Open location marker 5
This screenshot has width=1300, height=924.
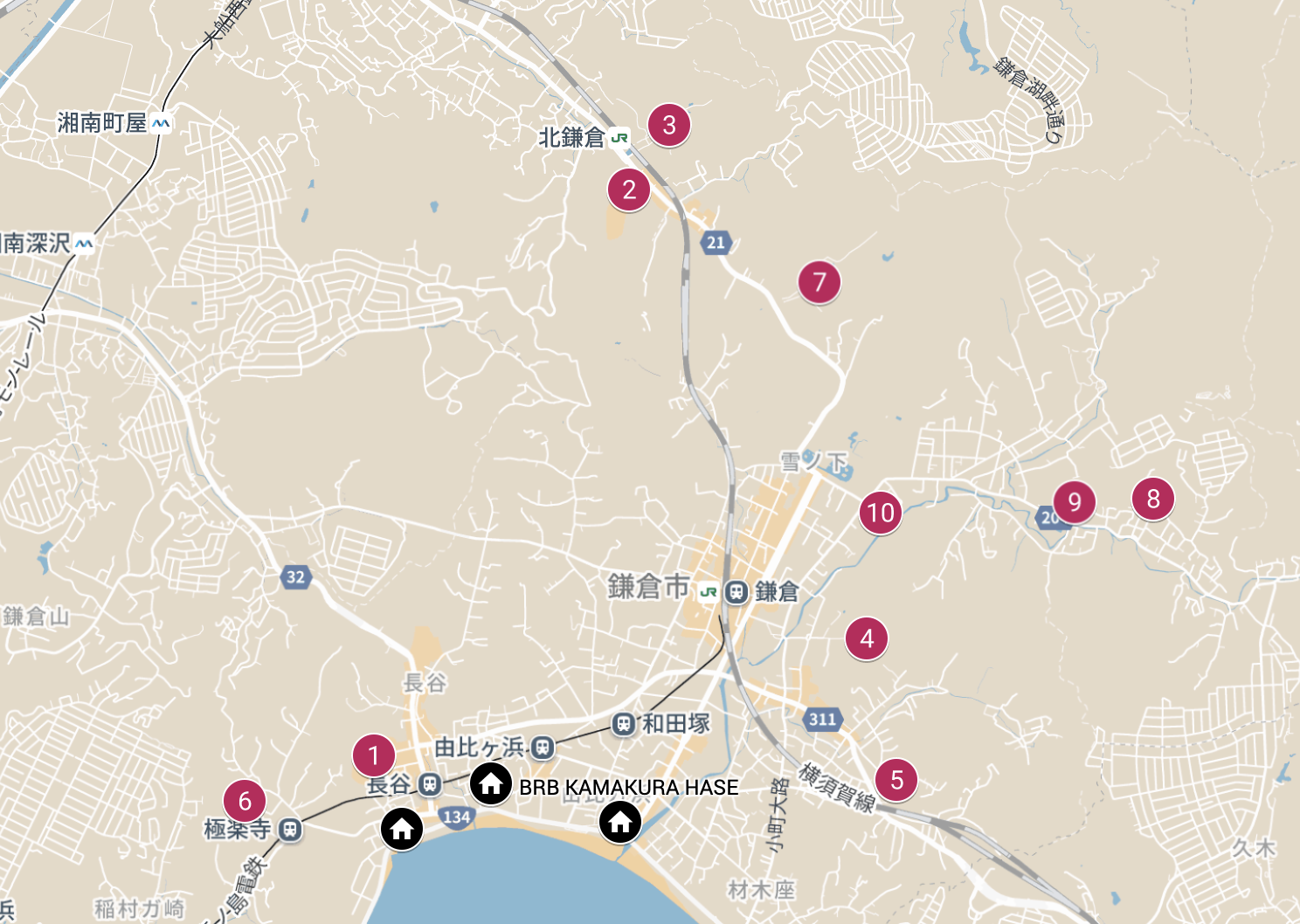point(896,780)
